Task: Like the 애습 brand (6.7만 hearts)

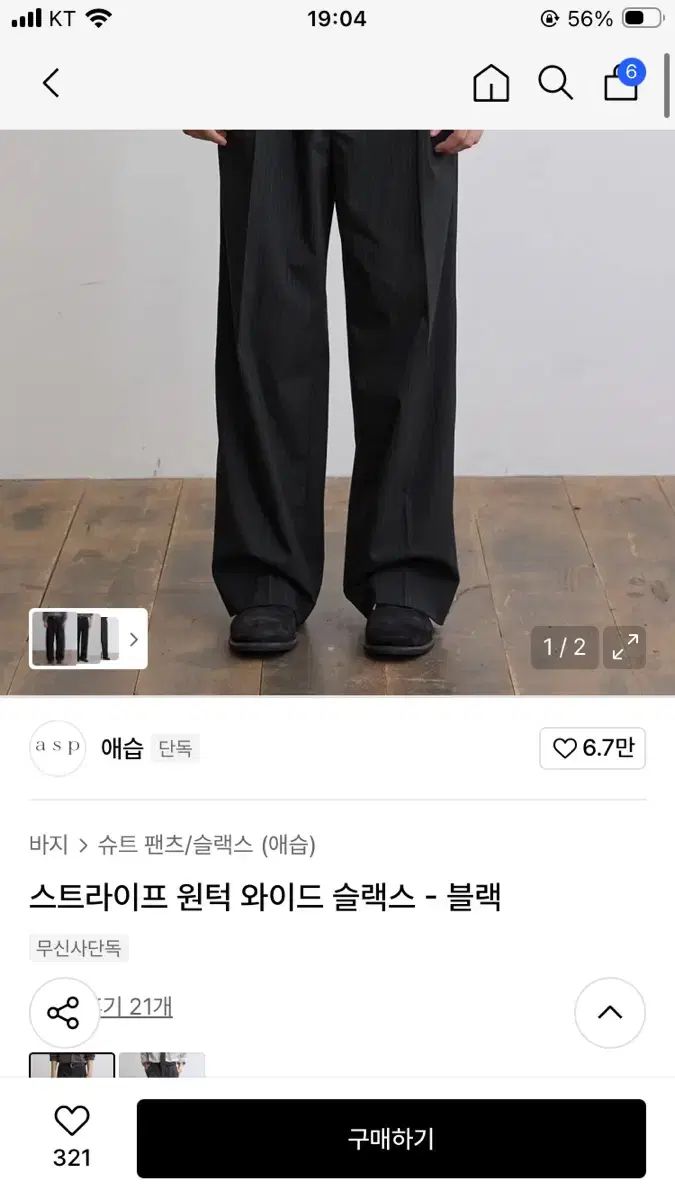Action: click(592, 748)
